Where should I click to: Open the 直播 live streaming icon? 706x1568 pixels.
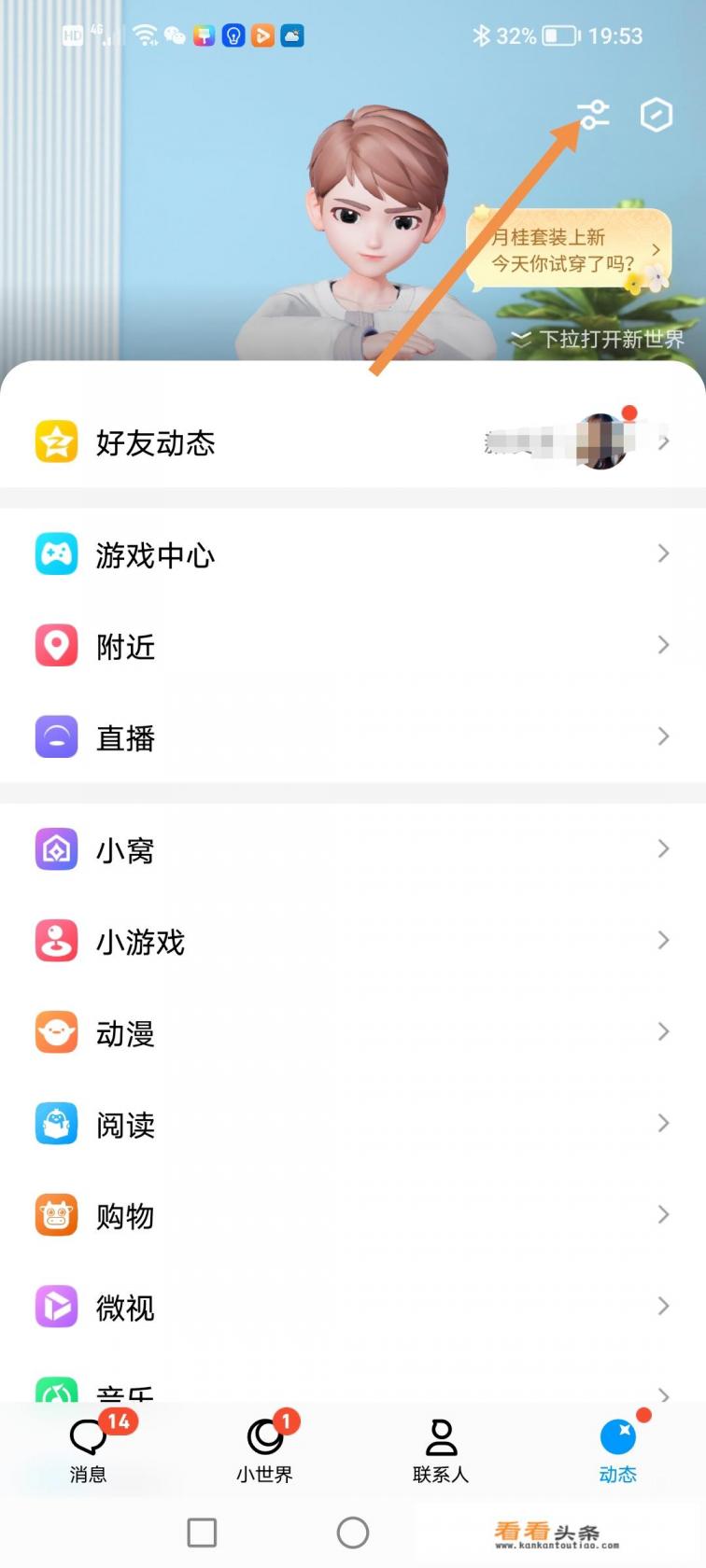pos(56,736)
